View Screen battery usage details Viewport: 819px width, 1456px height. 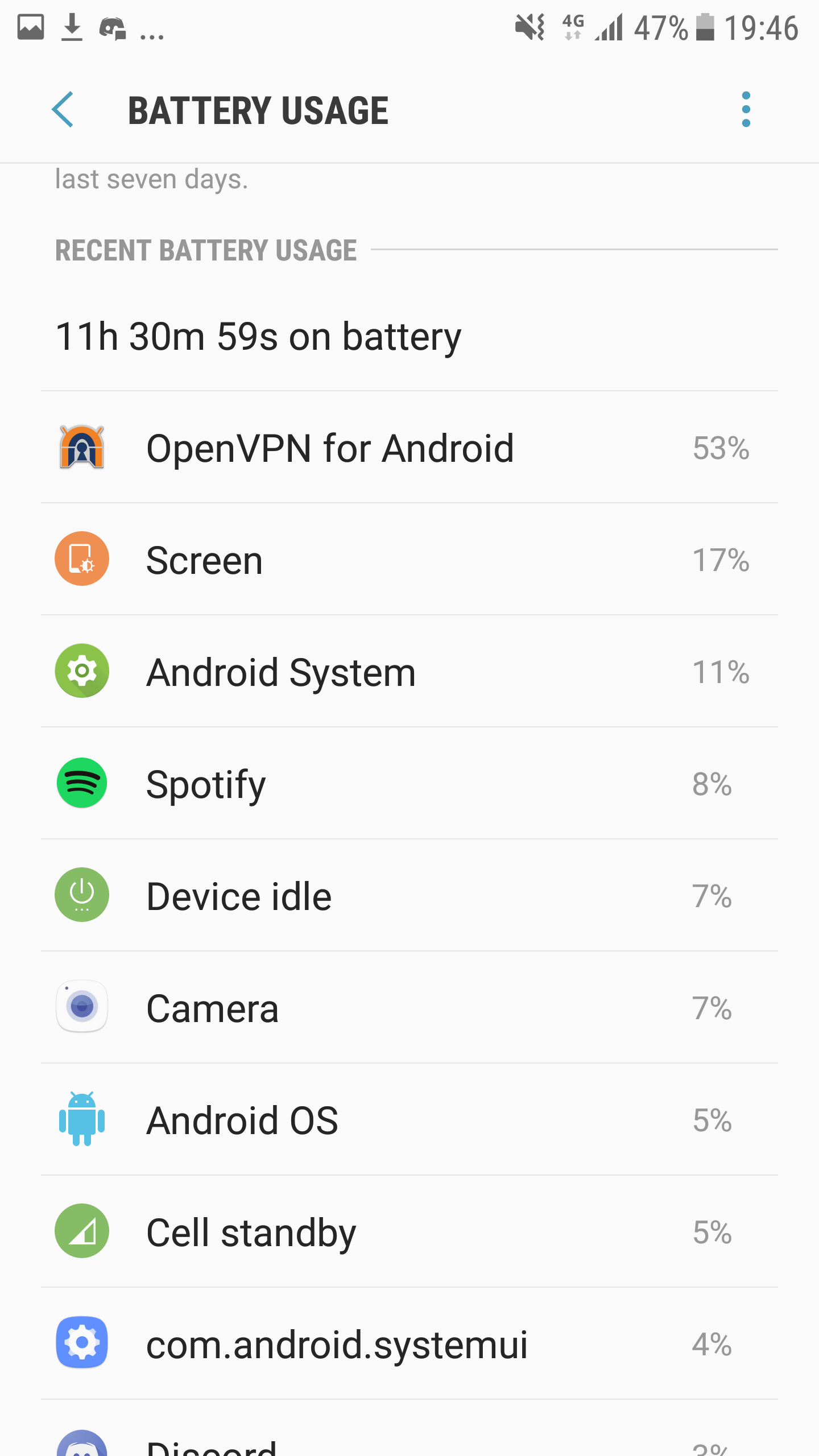click(409, 560)
